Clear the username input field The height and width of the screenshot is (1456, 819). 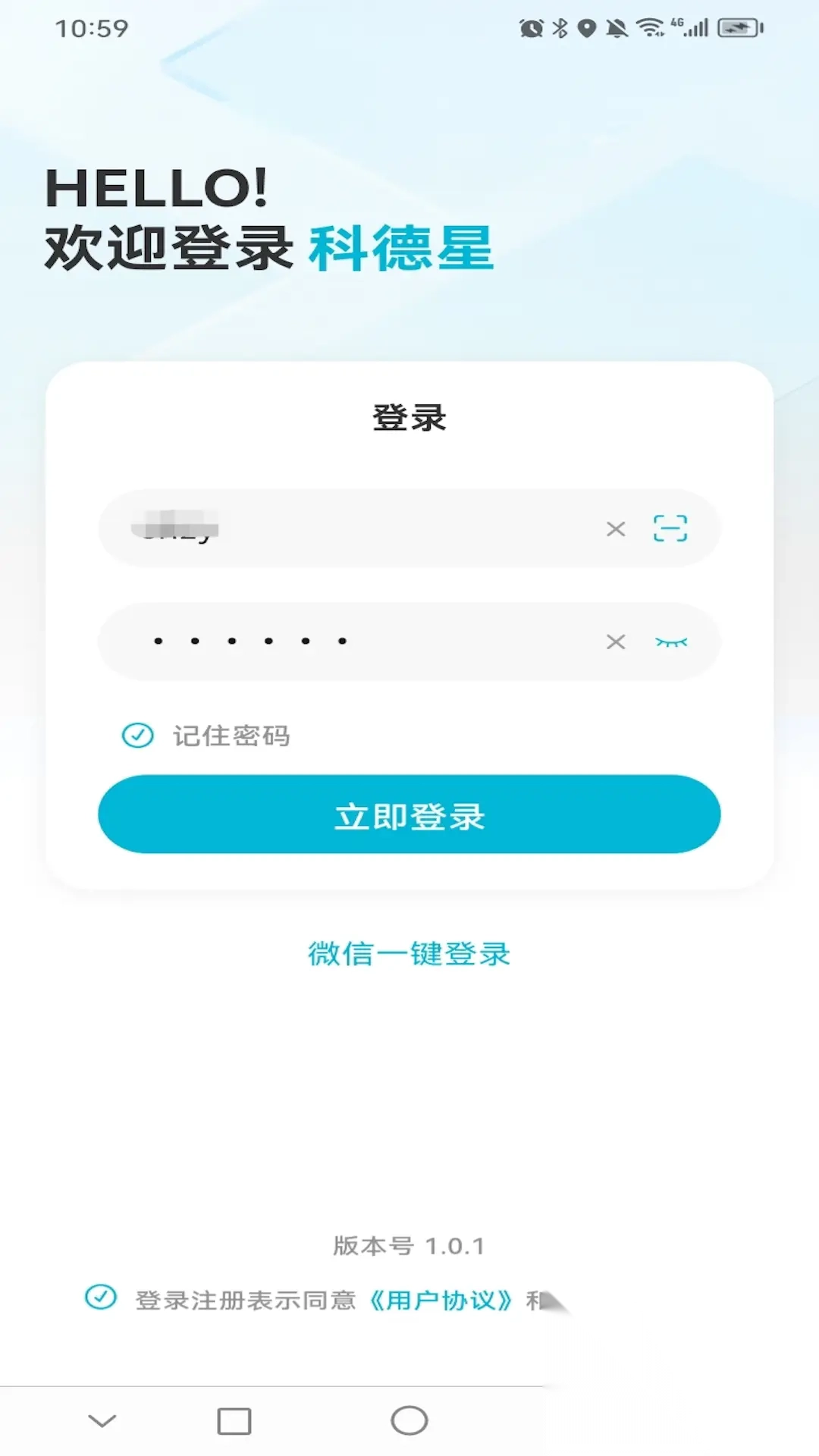pos(616,529)
